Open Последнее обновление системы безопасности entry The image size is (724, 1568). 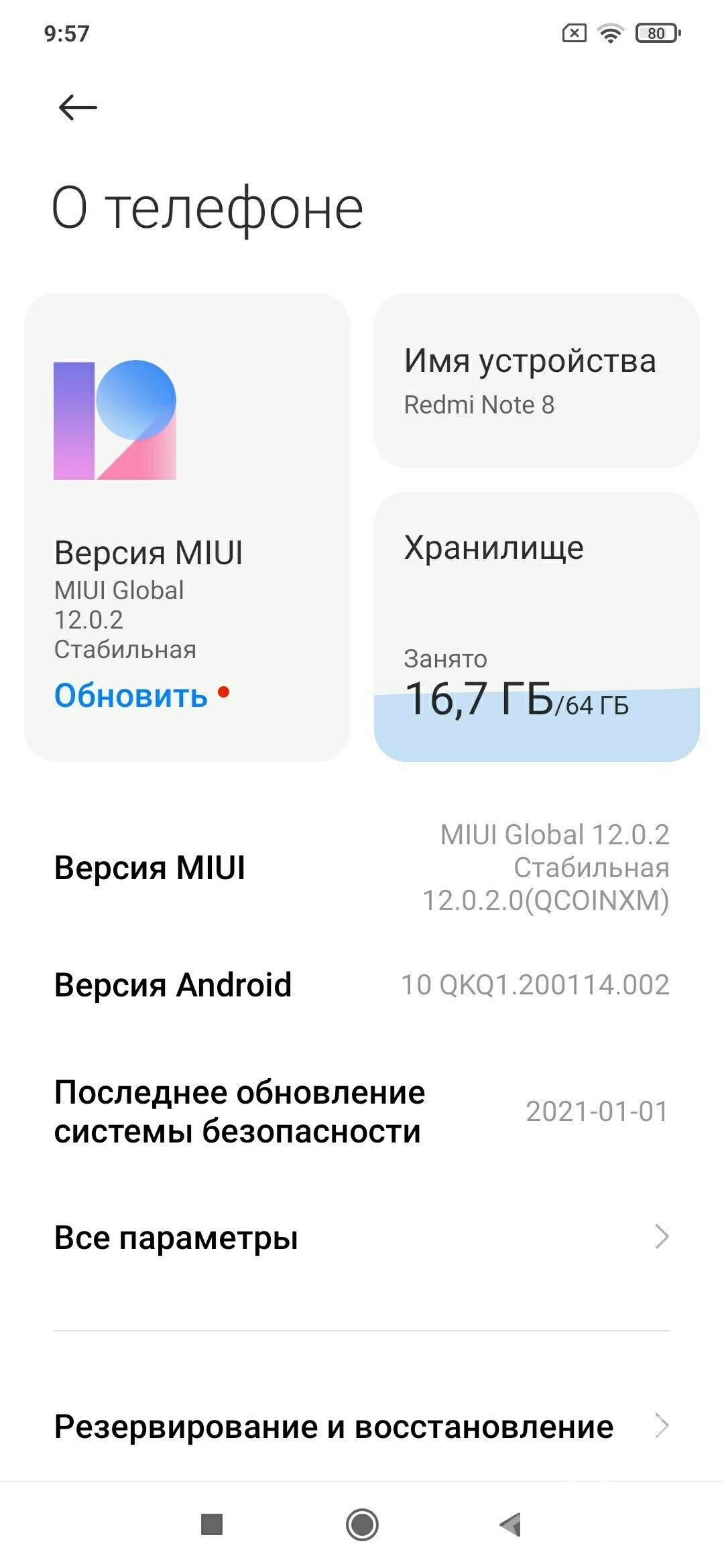point(362,1109)
